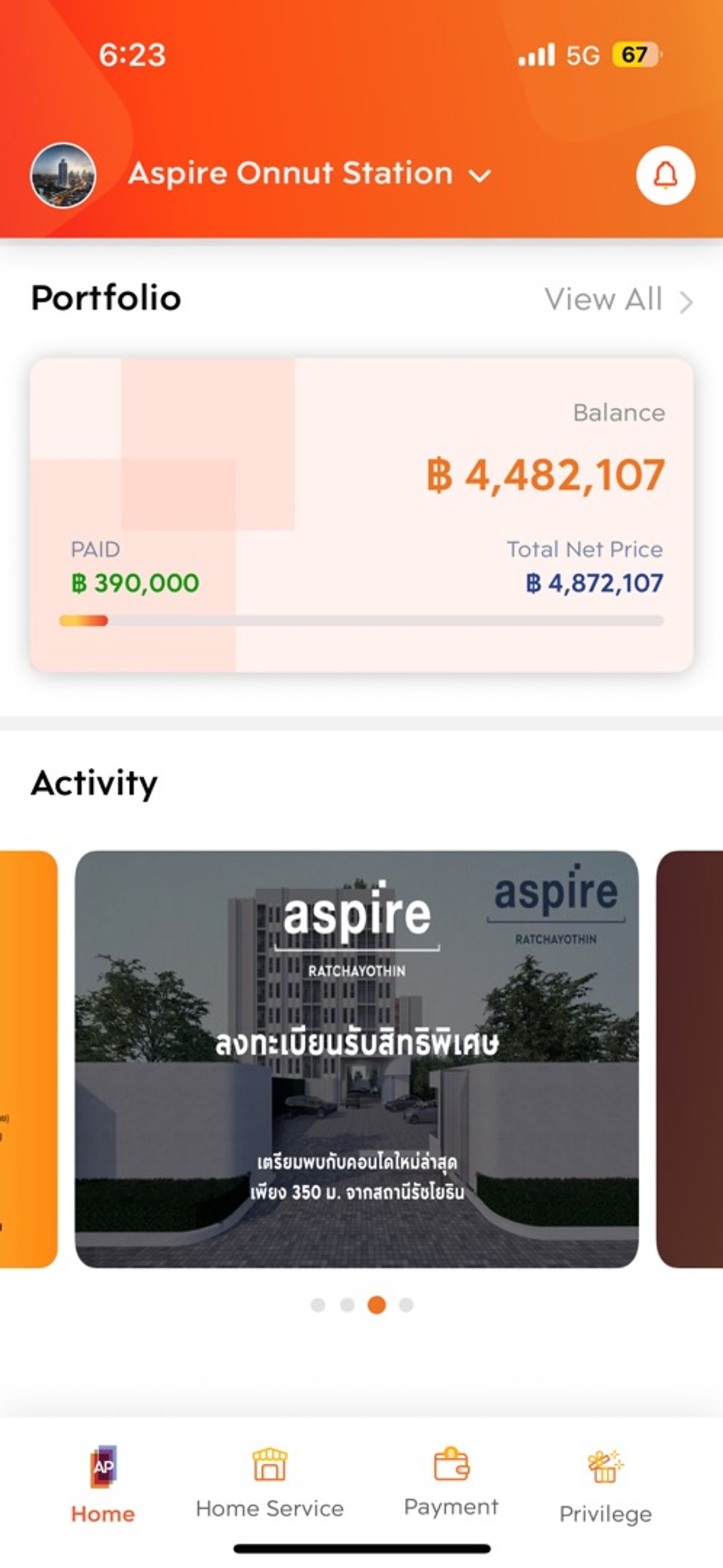Open the Aspire Ratchayothin activity banner
723x1568 pixels.
pyautogui.click(x=357, y=1059)
